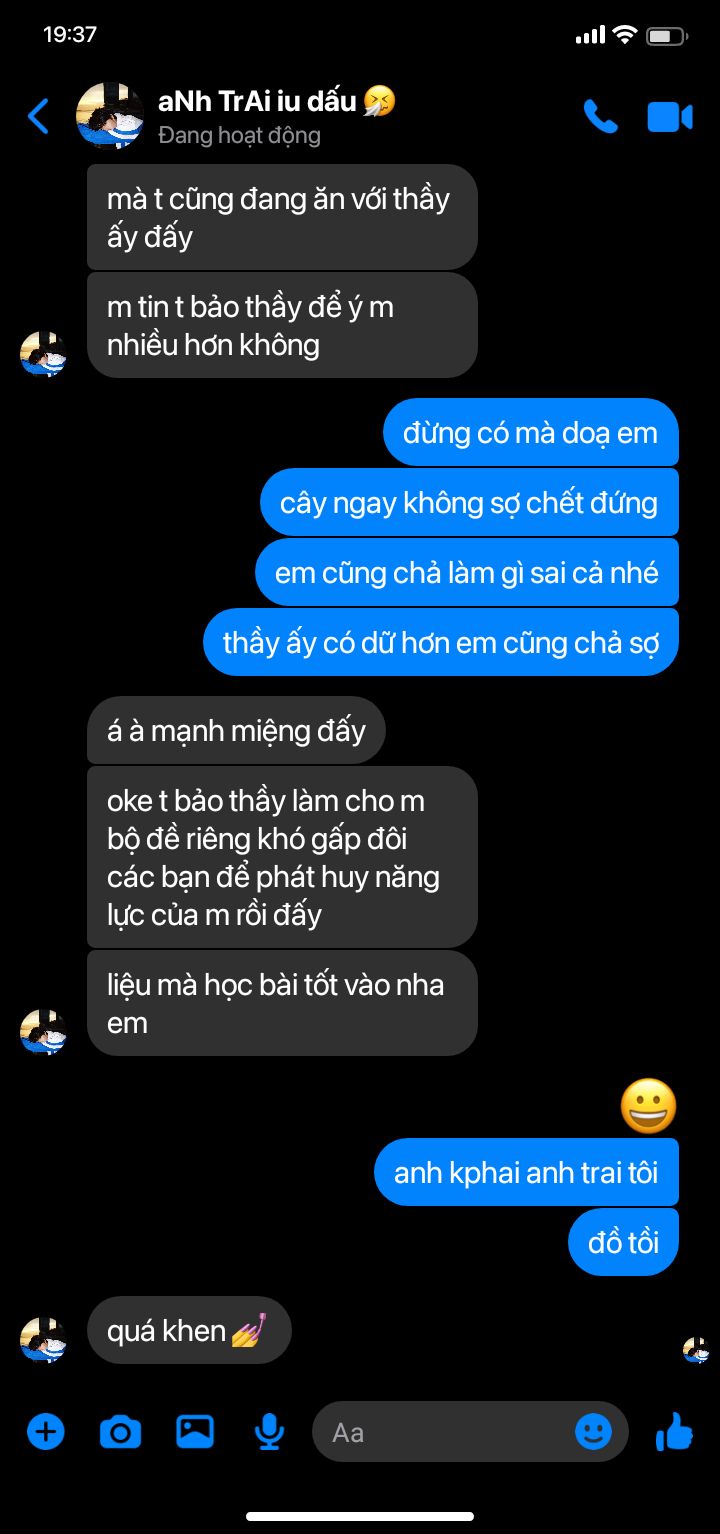Open the emoji picker in message box

(593, 1432)
